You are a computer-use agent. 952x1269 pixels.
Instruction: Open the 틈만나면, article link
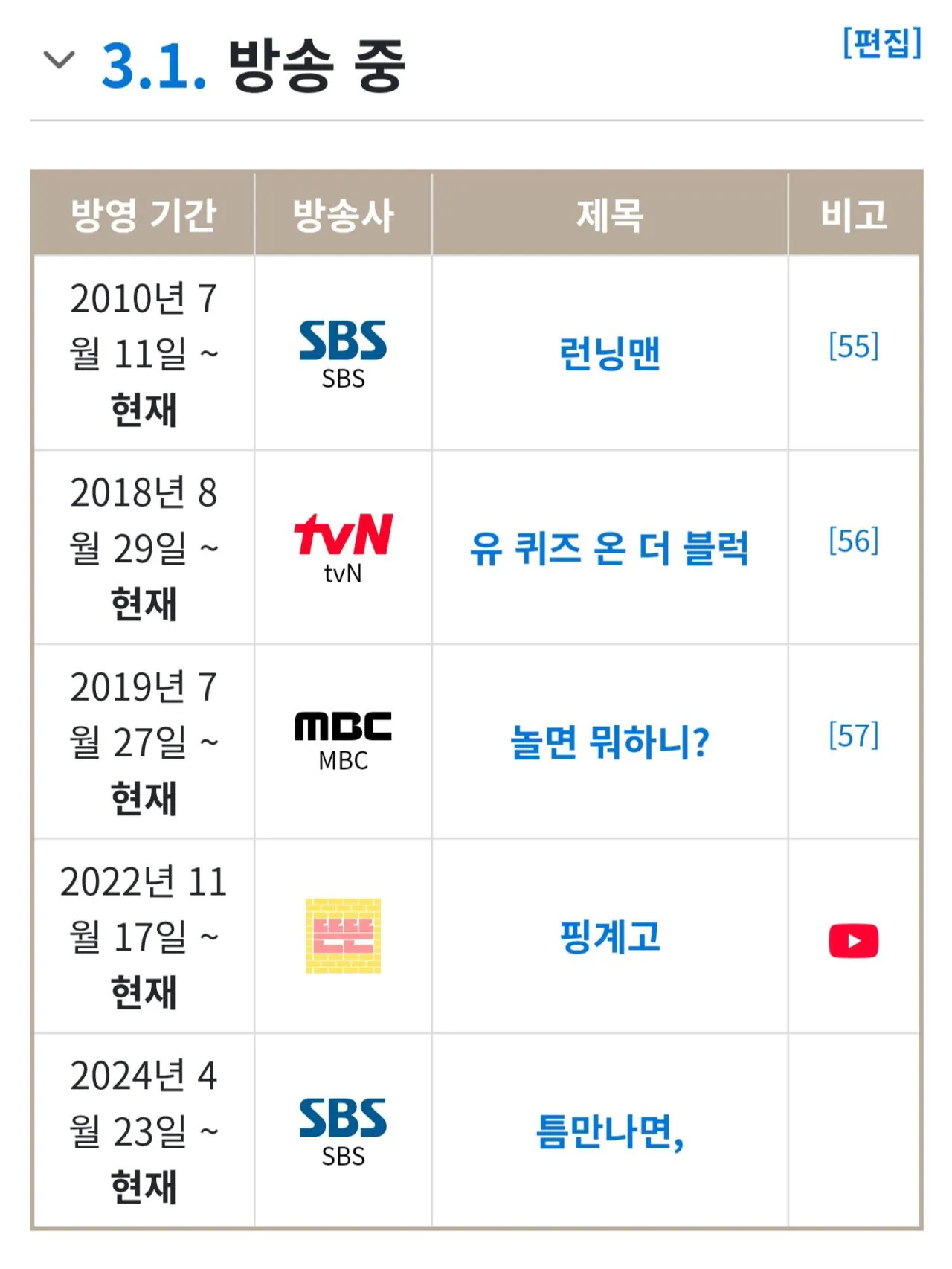pyautogui.click(x=609, y=1131)
